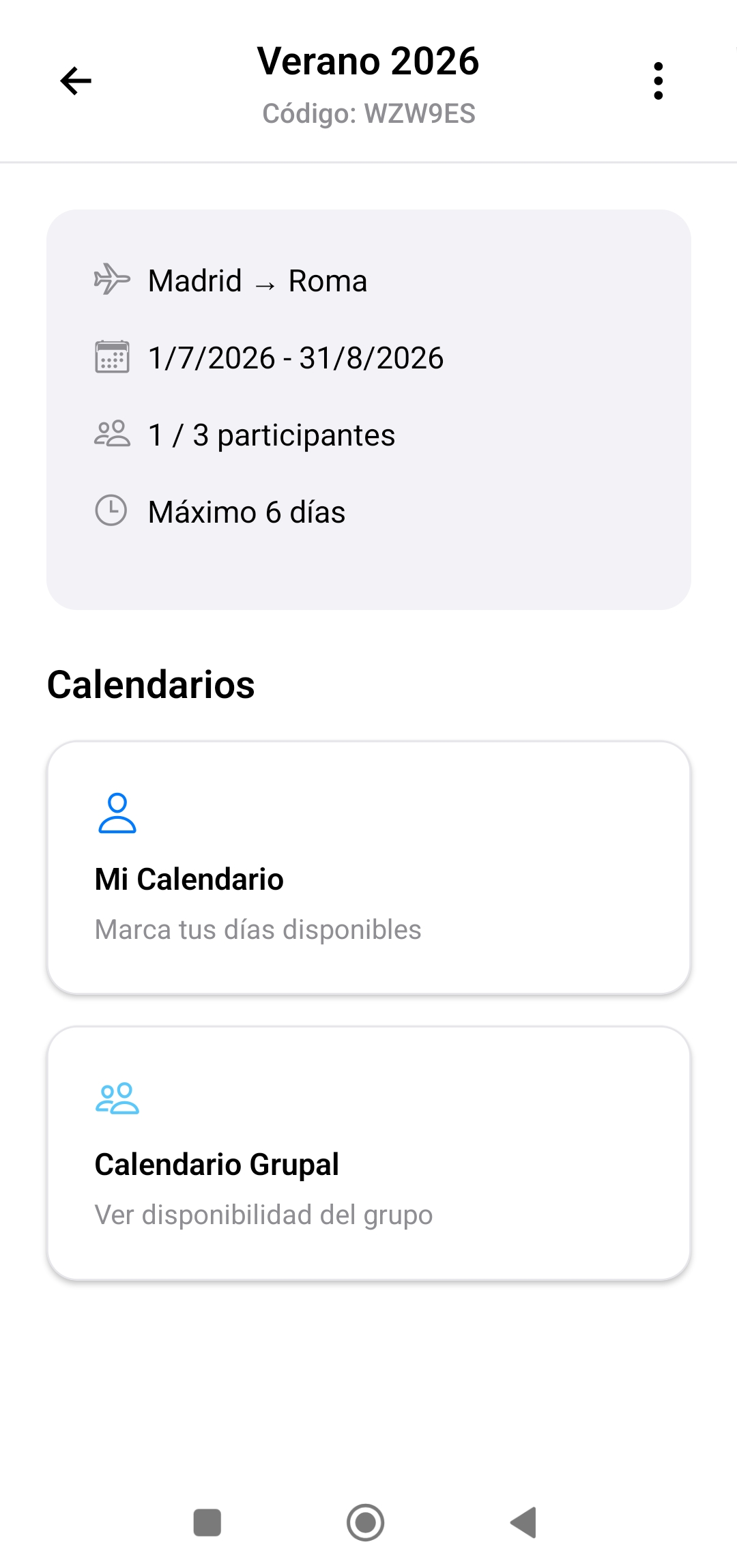737x1568 pixels.
Task: Tap the trip summary card
Action: pyautogui.click(x=369, y=409)
